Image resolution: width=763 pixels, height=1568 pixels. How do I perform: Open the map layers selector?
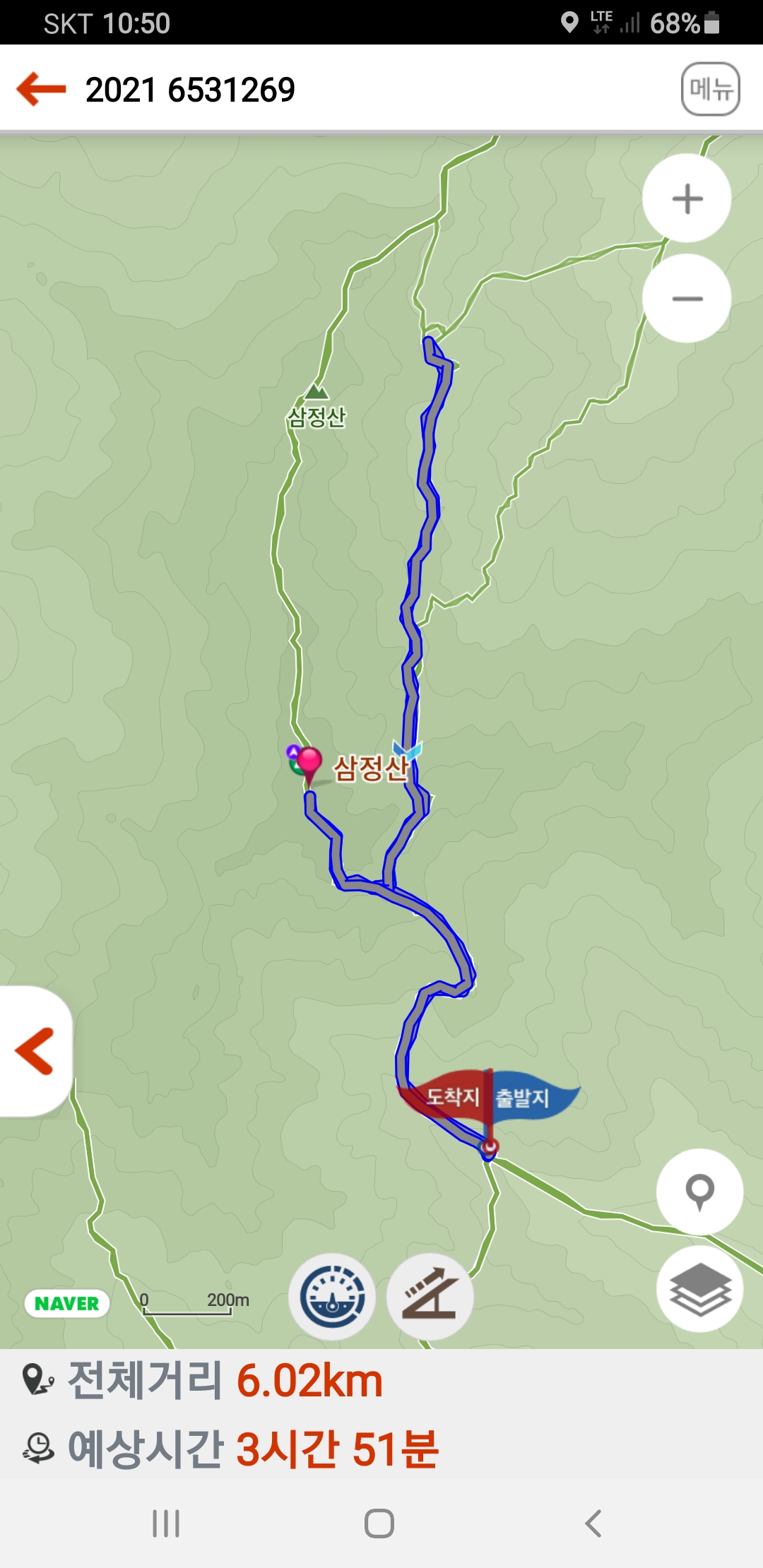pyautogui.click(x=699, y=1289)
